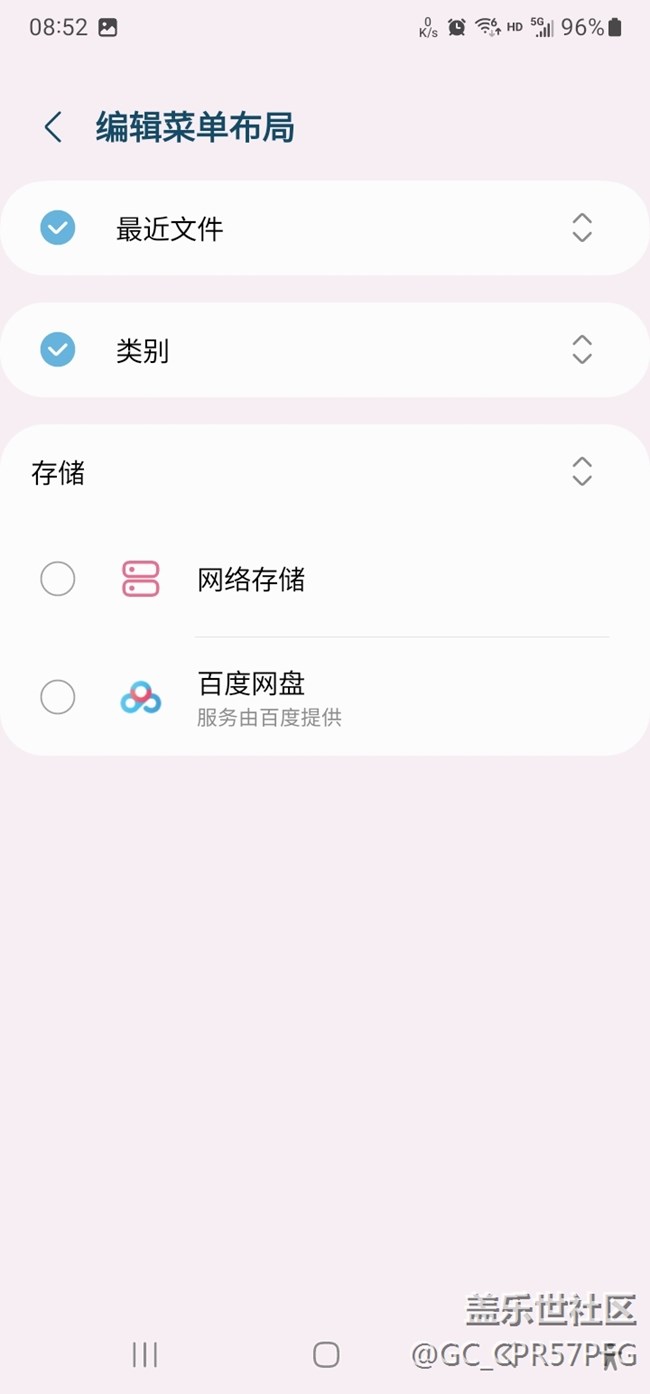Go back from 编辑菜单布局
Screen dimensions: 650x1394
pyautogui.click(x=53, y=128)
